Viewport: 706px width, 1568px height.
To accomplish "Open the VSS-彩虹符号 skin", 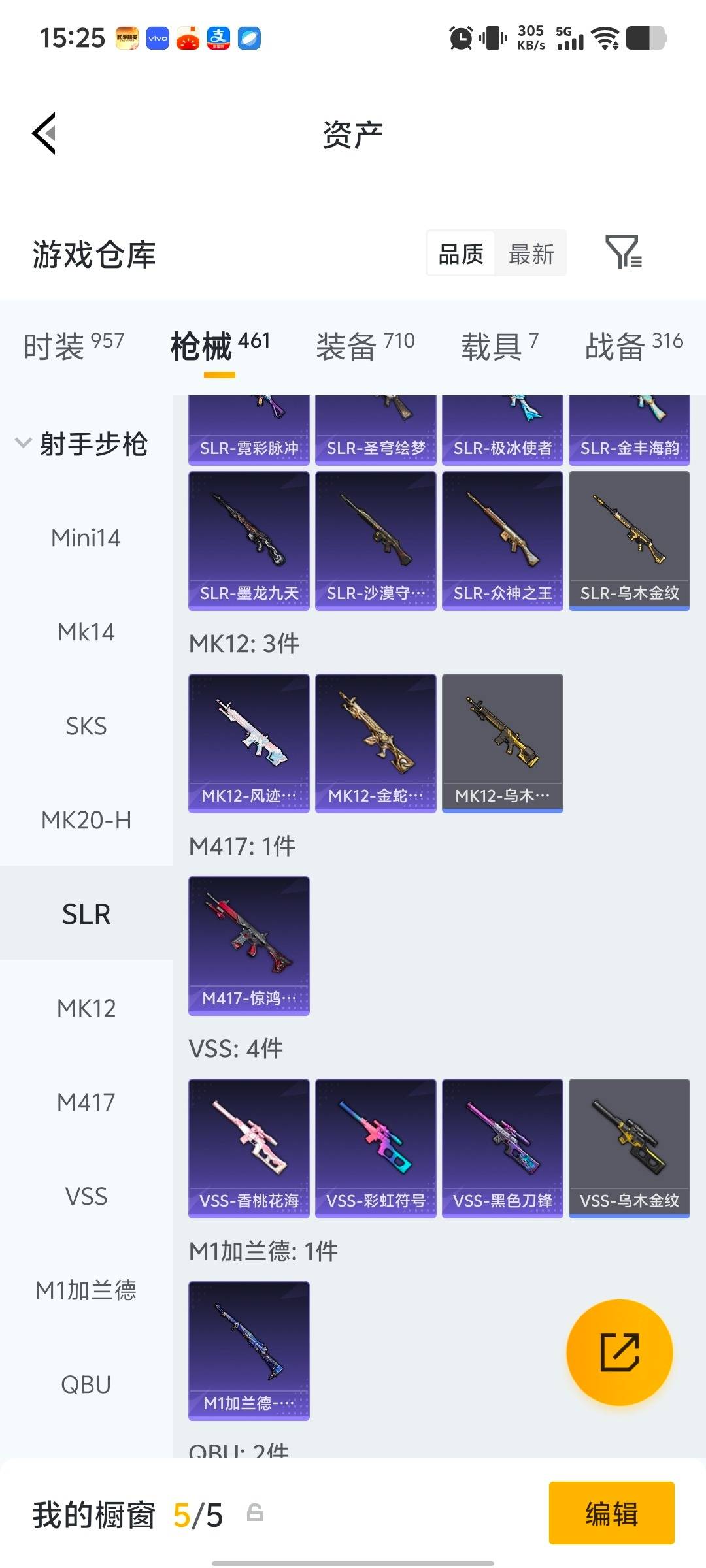I will tap(375, 1148).
